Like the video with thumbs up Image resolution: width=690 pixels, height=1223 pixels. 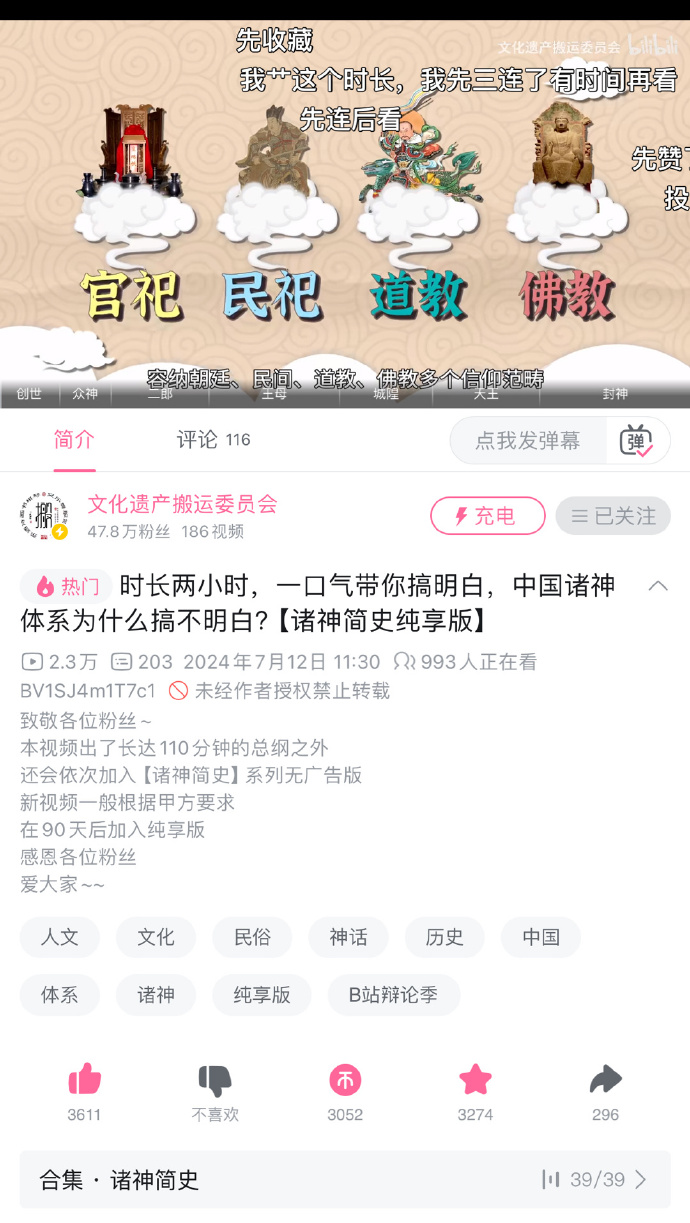point(84,1081)
